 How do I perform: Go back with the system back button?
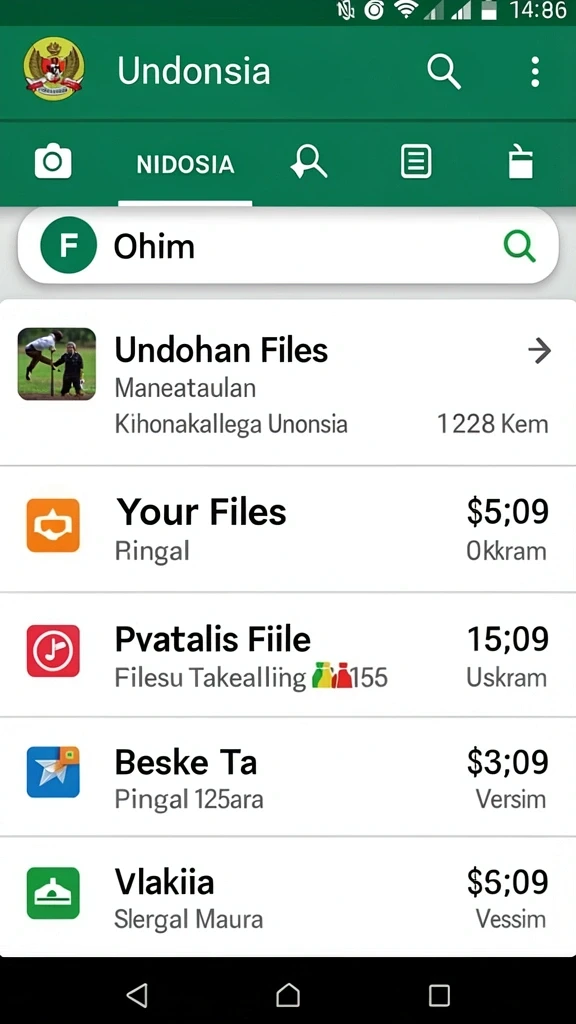tap(136, 995)
